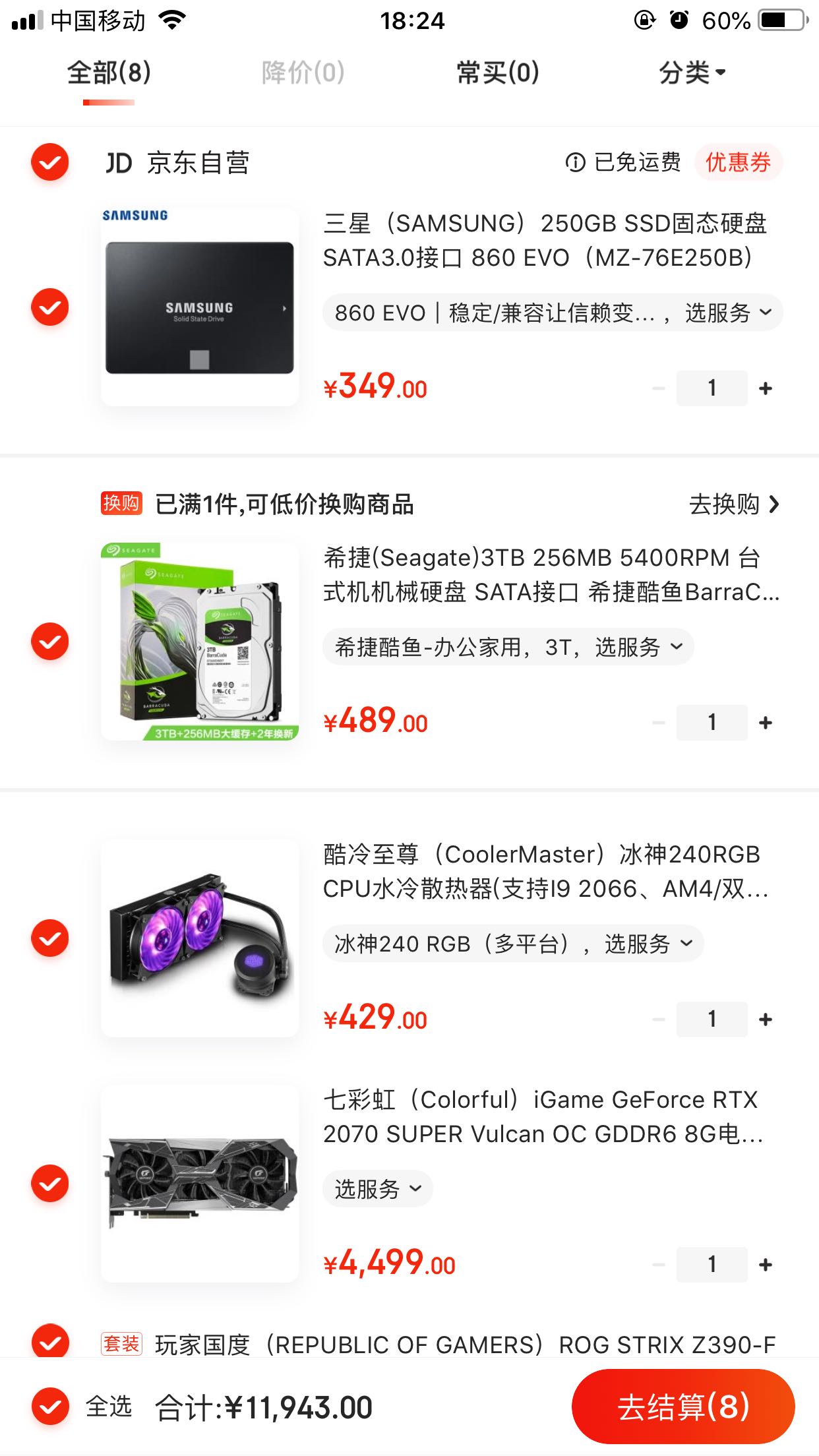819x1456 pixels.
Task: Uncheck the 京东自营 store checkbox
Action: pos(50,162)
